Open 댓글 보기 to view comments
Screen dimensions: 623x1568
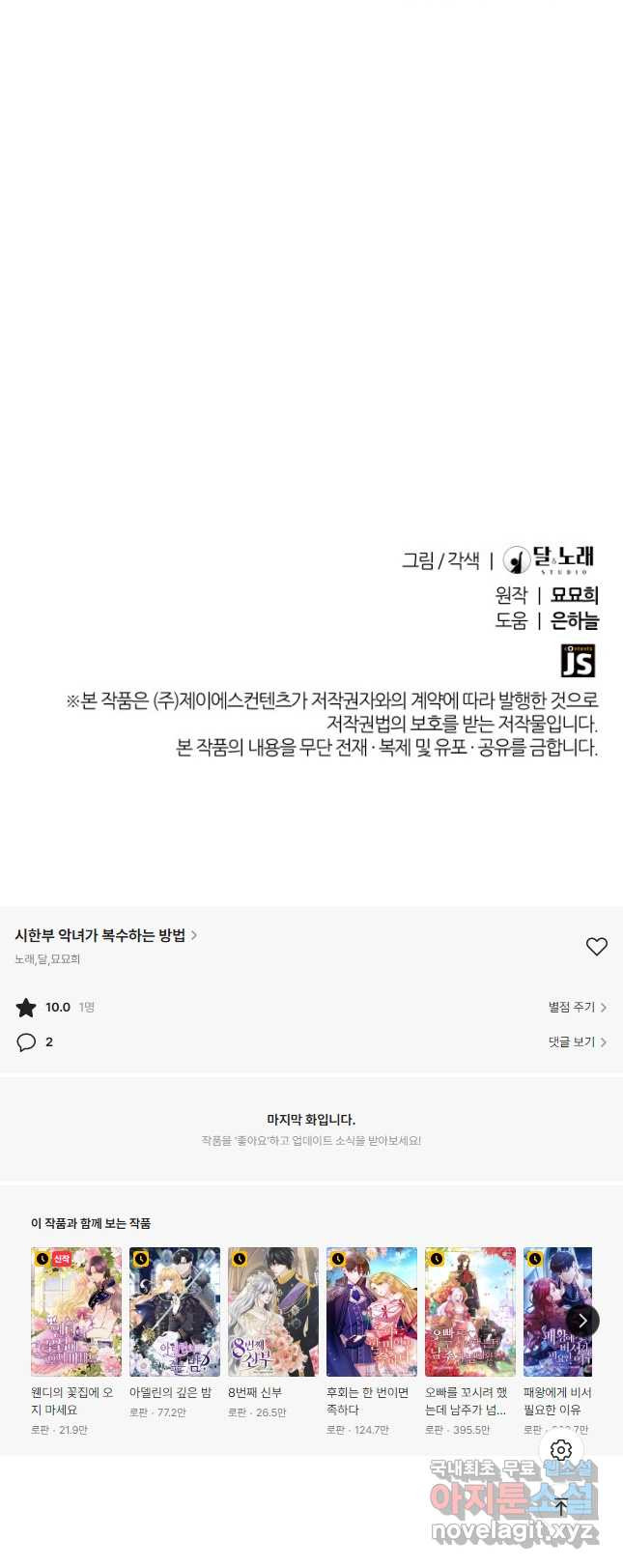click(577, 1041)
